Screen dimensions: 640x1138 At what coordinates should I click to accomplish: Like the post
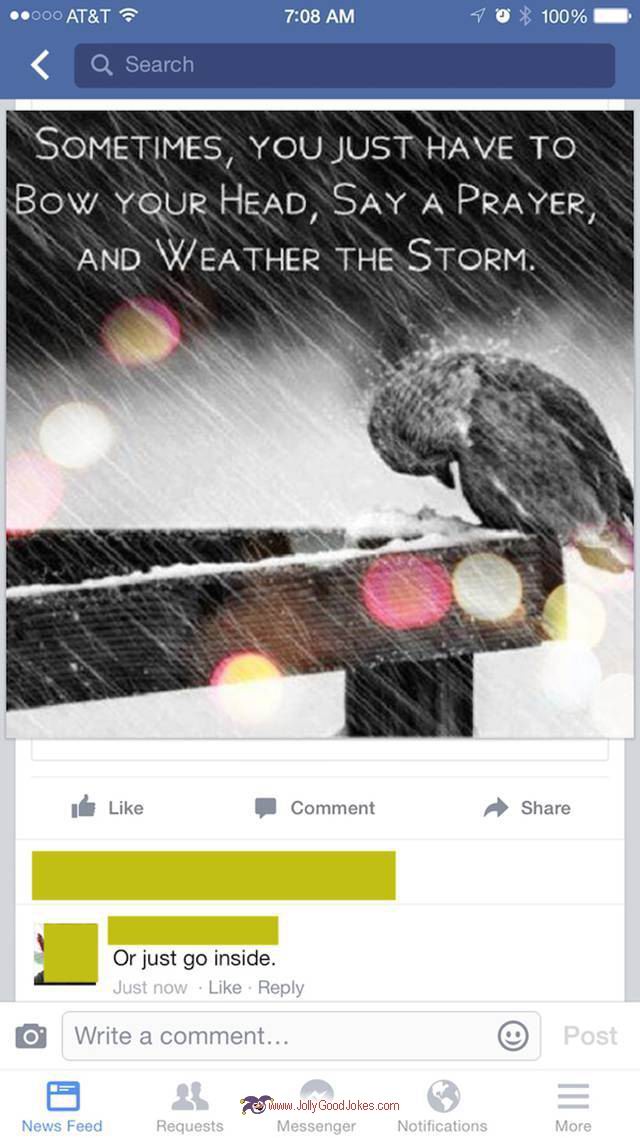point(108,808)
